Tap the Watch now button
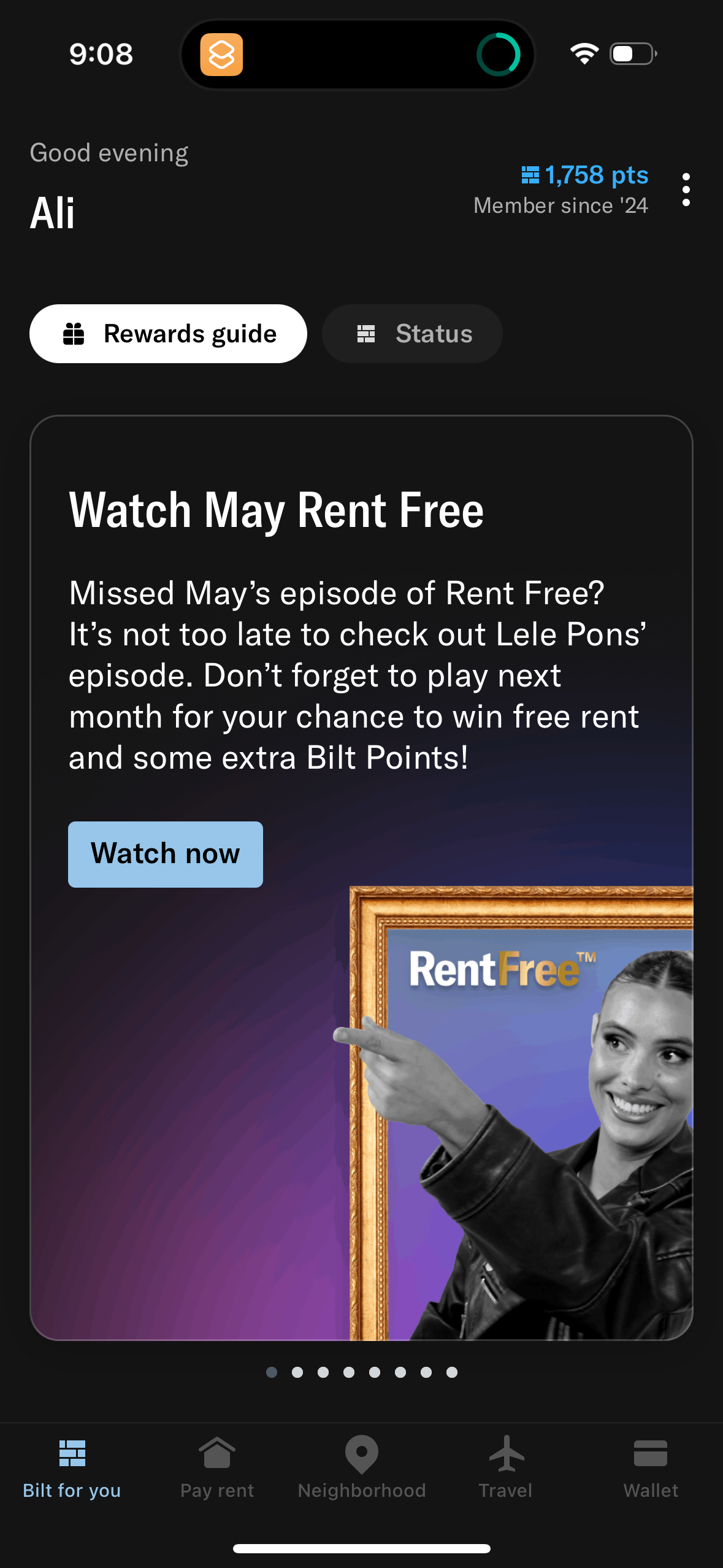 click(x=166, y=854)
